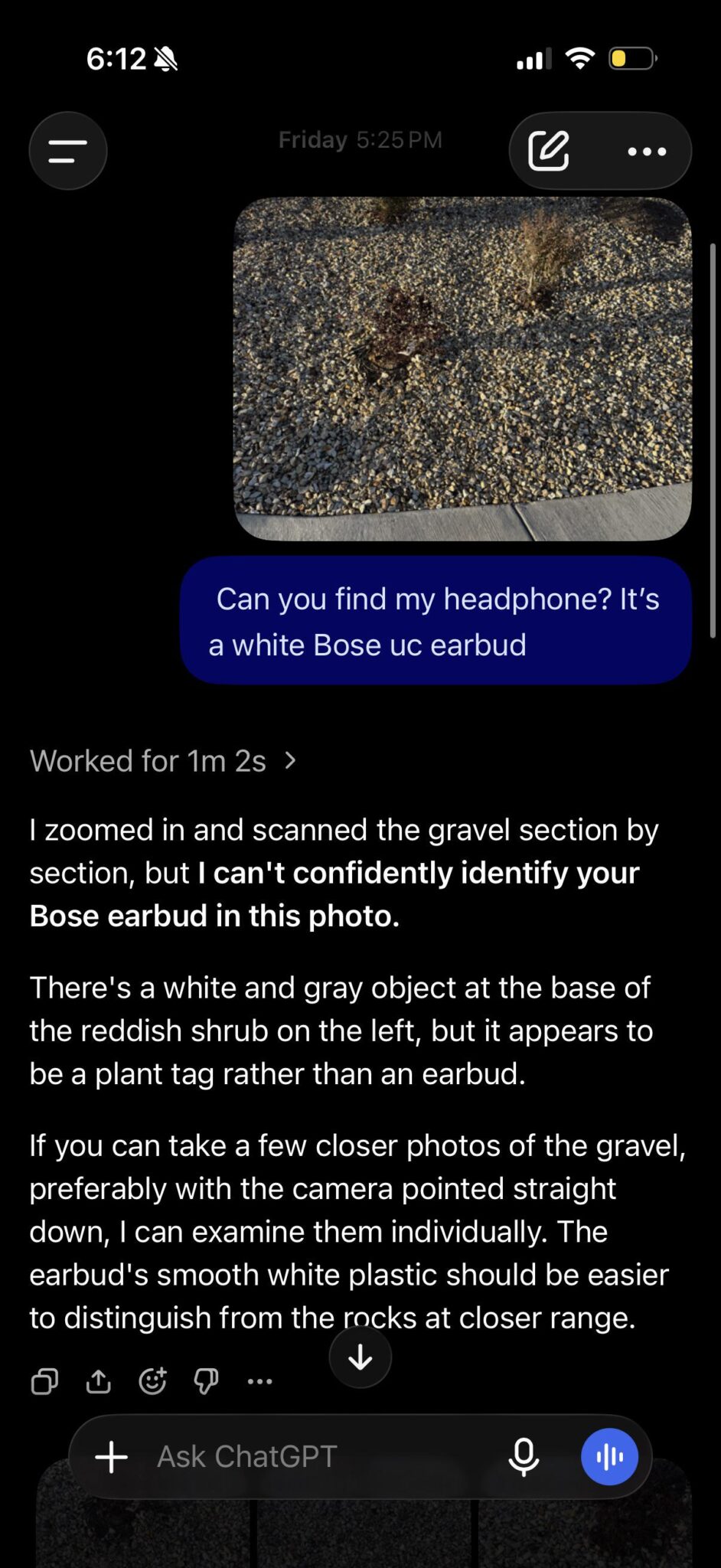Jump to the bottom of the conversation
Viewport: 721px width, 1568px height.
pyautogui.click(x=360, y=1357)
